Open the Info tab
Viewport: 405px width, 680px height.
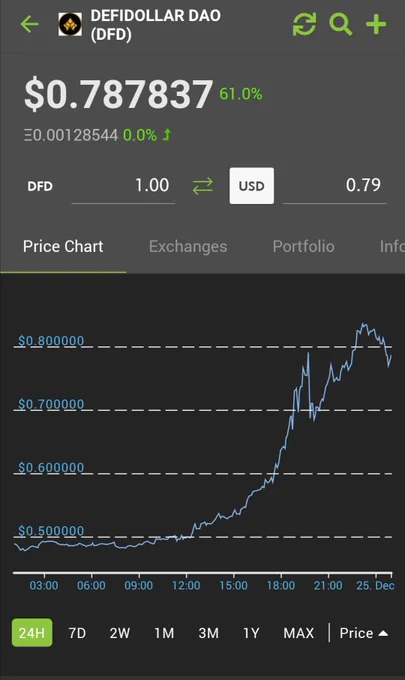point(392,246)
